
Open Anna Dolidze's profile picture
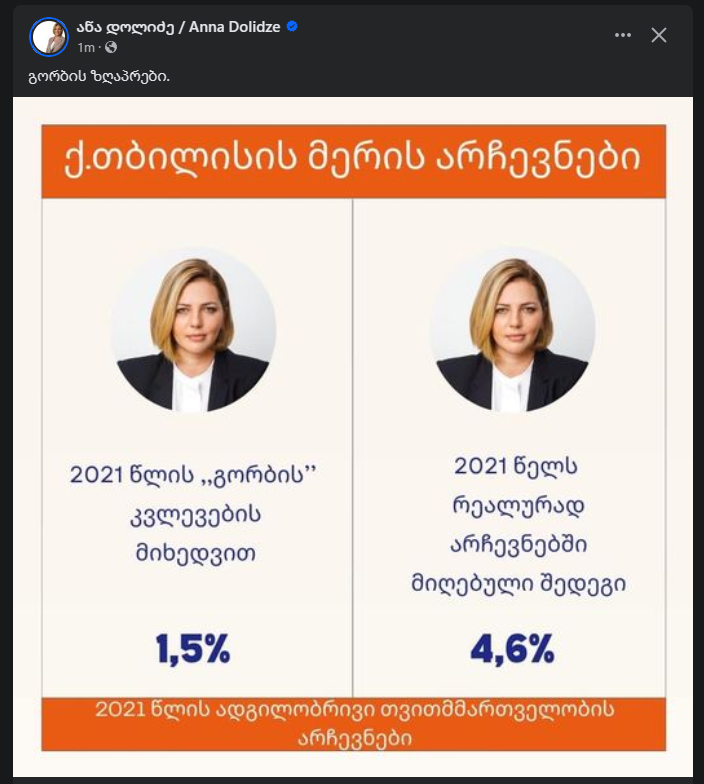(x=49, y=37)
